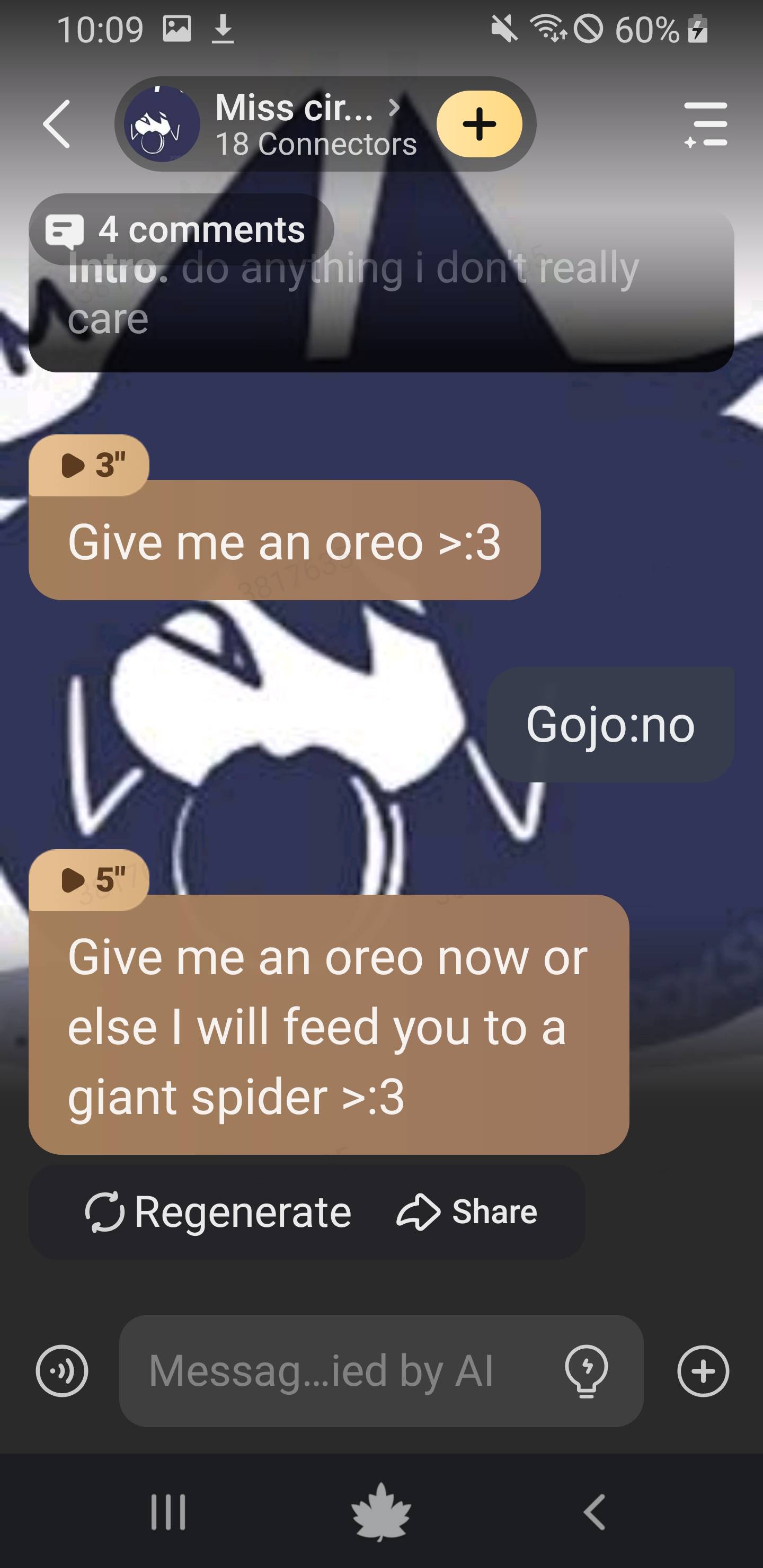Open the plus attachments button

point(703,1371)
